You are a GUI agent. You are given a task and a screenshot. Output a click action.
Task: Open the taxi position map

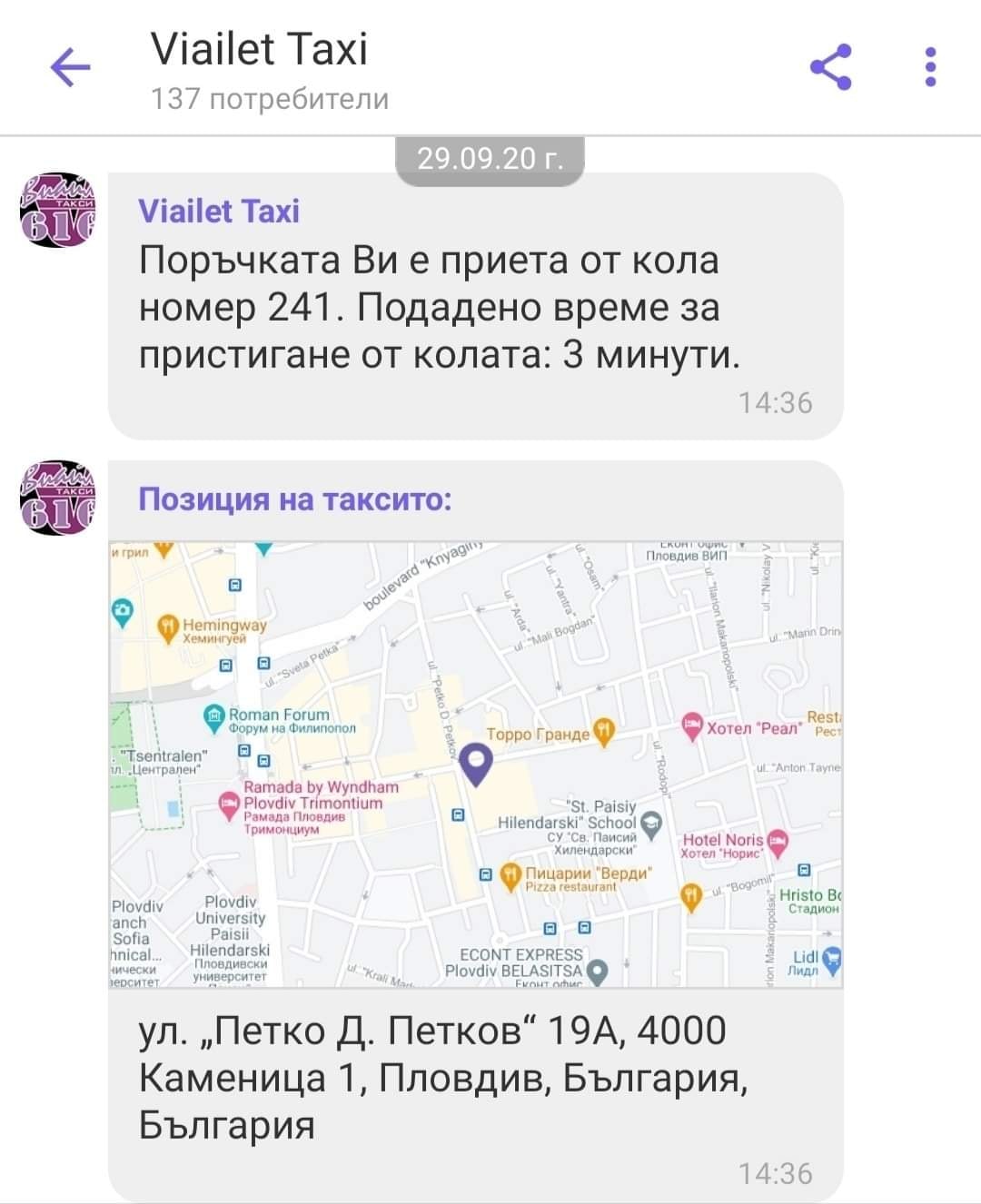coord(476,765)
